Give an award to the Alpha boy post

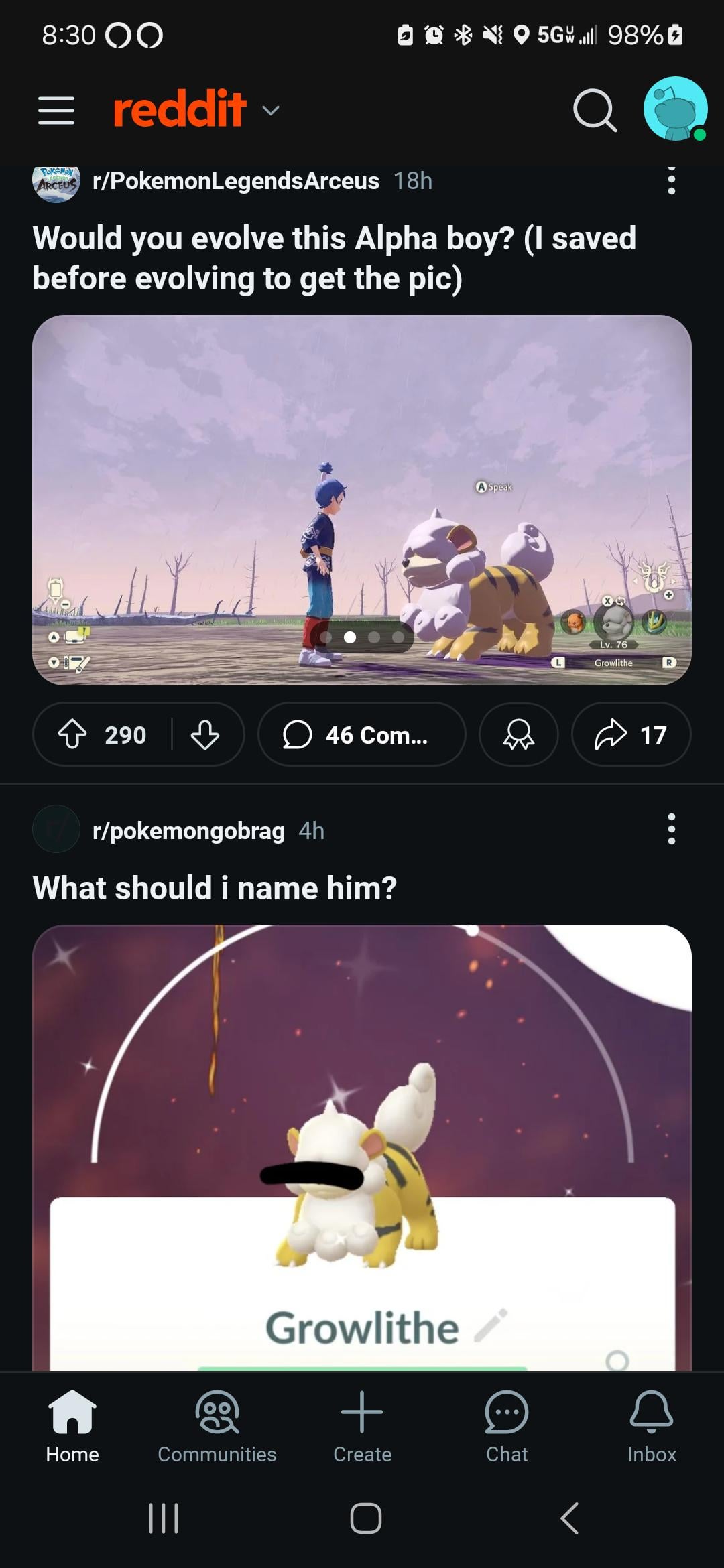tap(518, 734)
